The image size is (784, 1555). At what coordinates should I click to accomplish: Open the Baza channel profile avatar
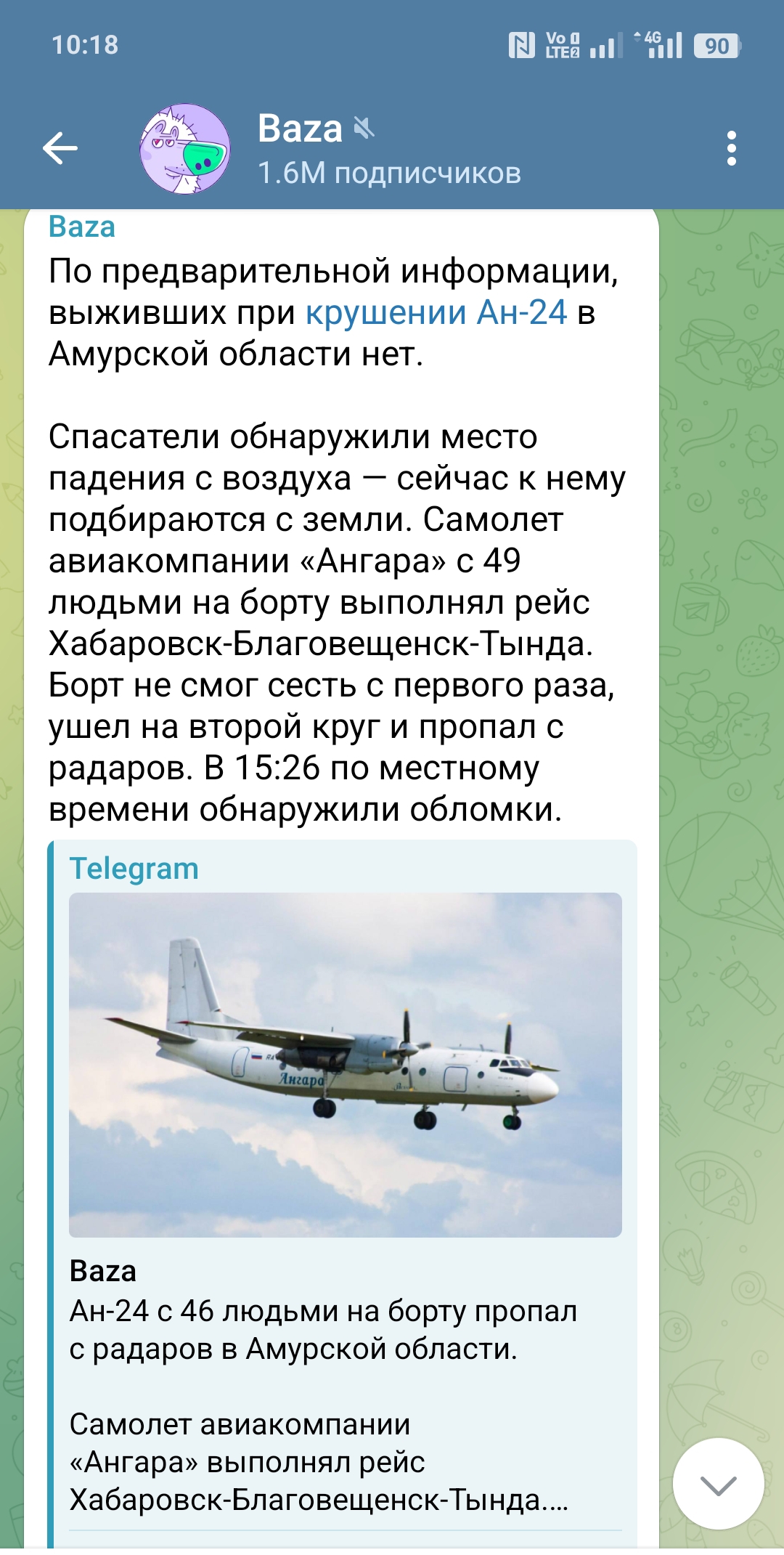click(x=185, y=149)
